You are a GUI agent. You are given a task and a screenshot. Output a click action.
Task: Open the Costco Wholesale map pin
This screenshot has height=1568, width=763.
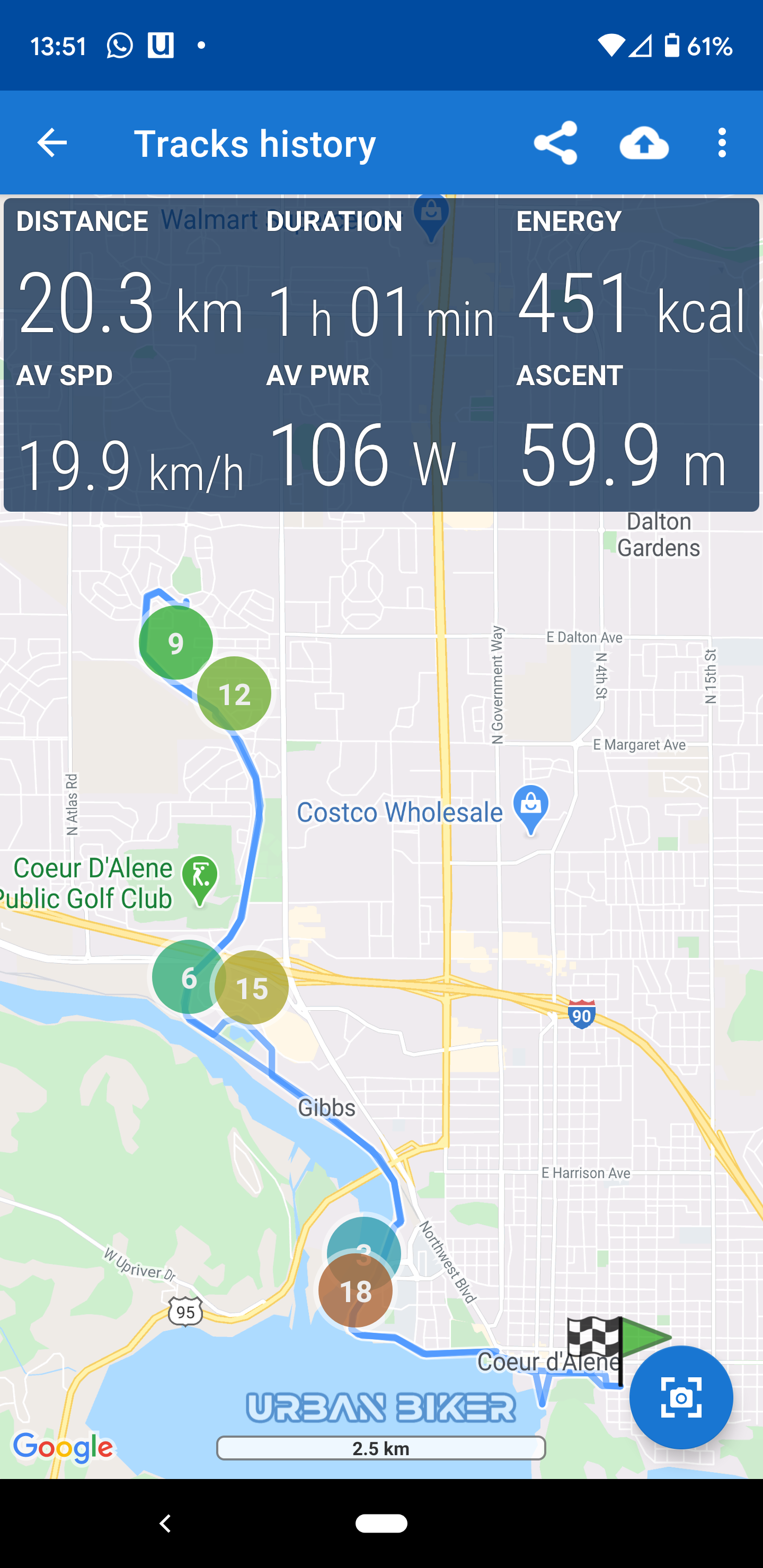[x=530, y=809]
